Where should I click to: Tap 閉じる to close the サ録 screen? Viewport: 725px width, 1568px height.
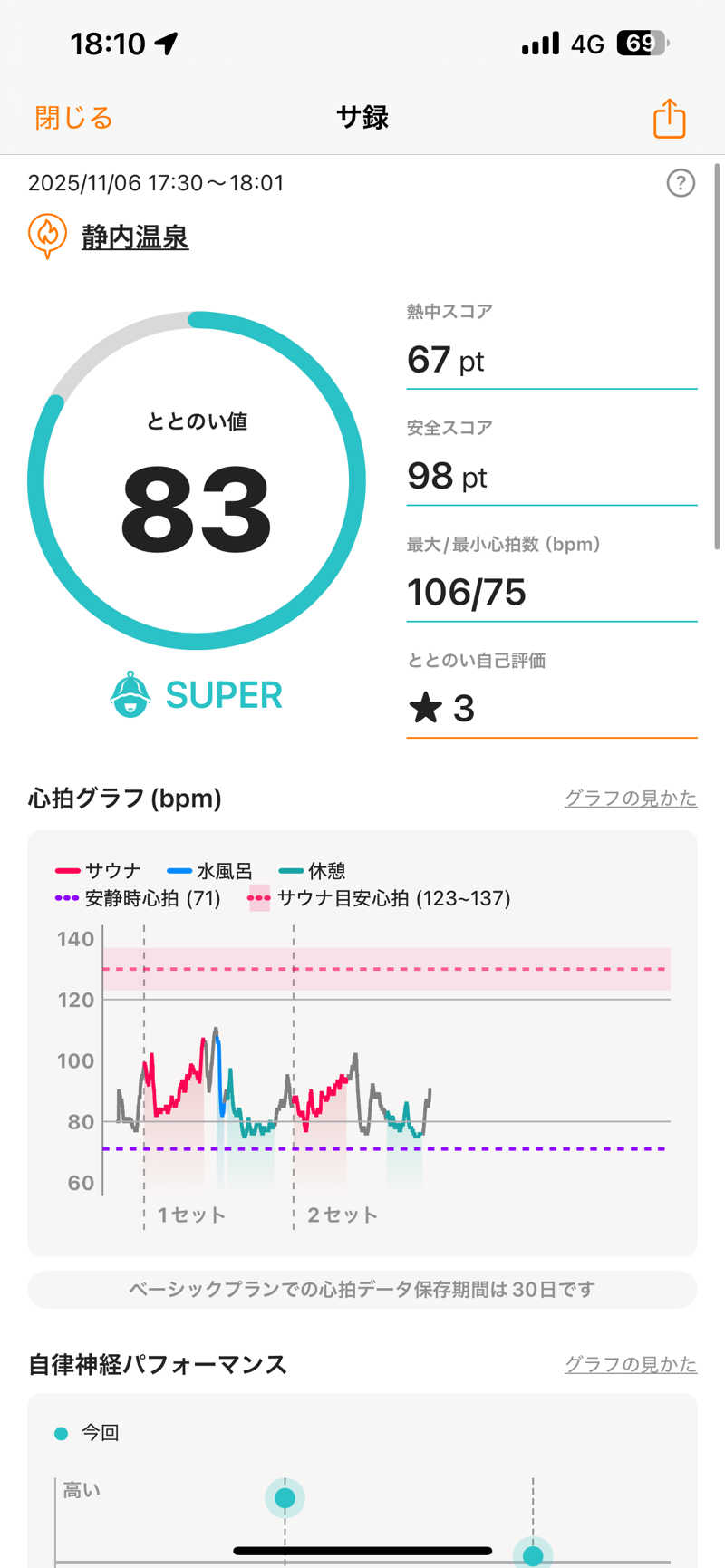(x=73, y=118)
